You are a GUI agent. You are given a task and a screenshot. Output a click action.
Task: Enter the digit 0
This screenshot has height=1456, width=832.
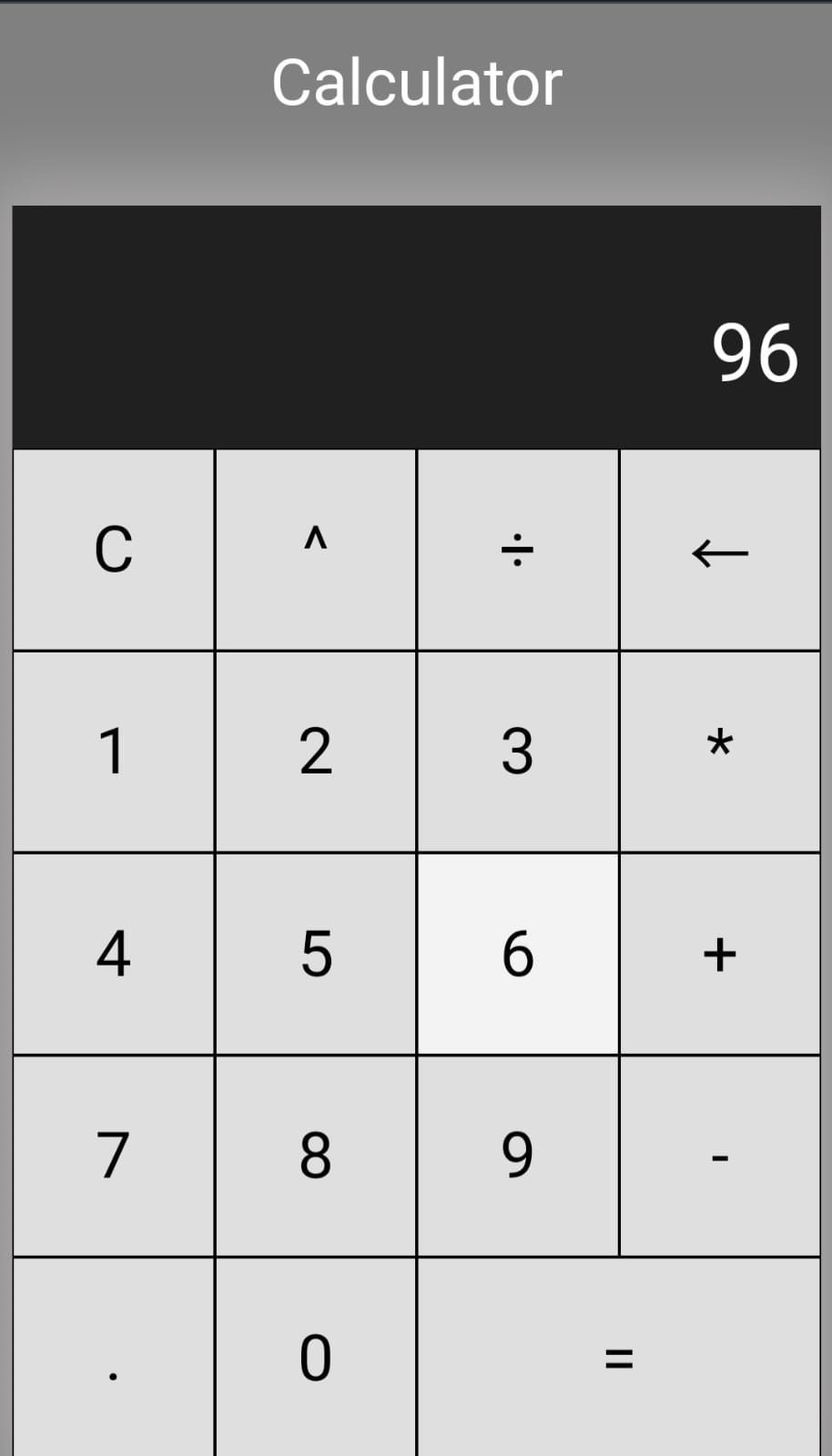(x=316, y=1358)
